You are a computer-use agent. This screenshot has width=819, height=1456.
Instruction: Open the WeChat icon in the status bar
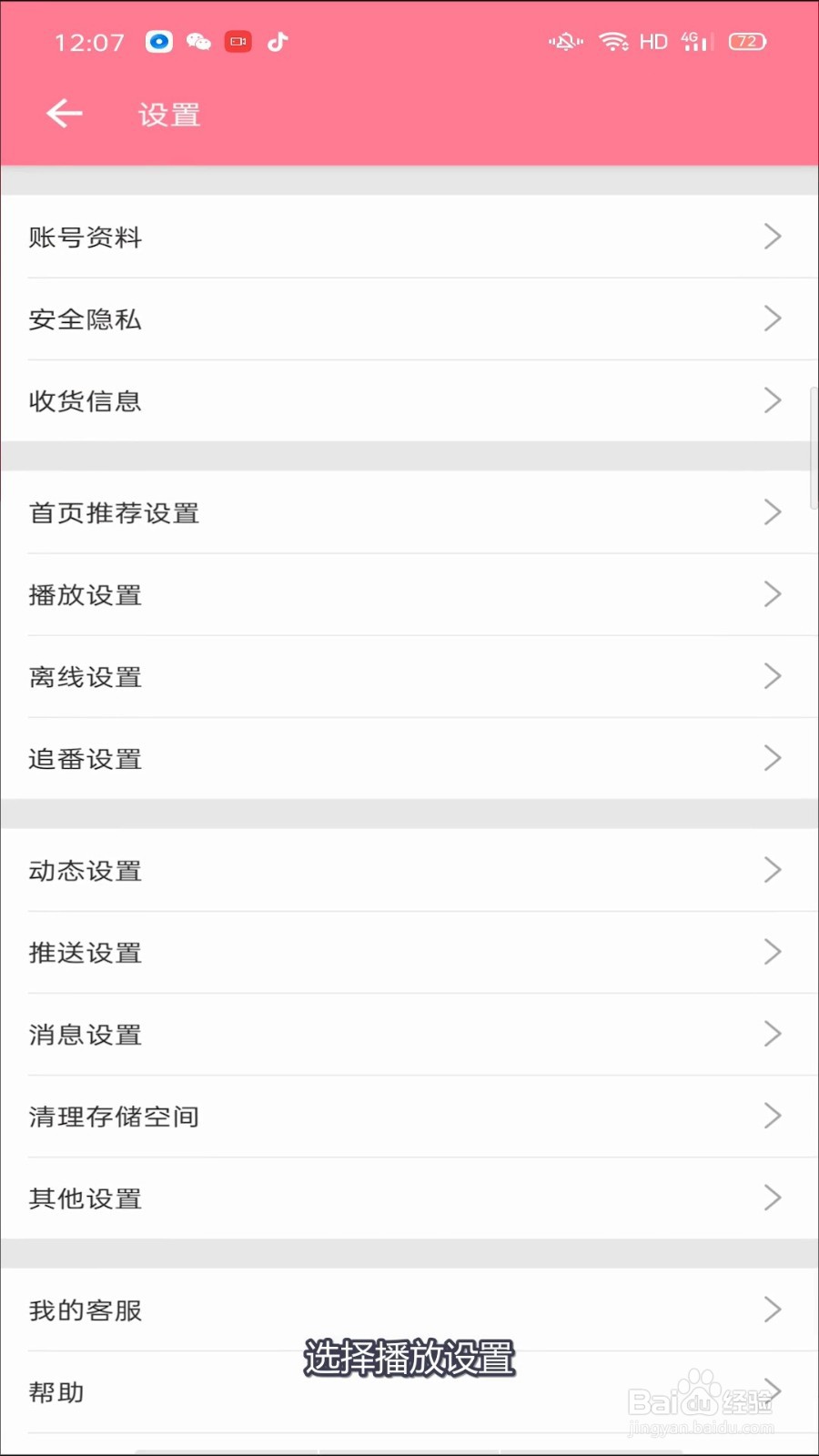pyautogui.click(x=197, y=41)
